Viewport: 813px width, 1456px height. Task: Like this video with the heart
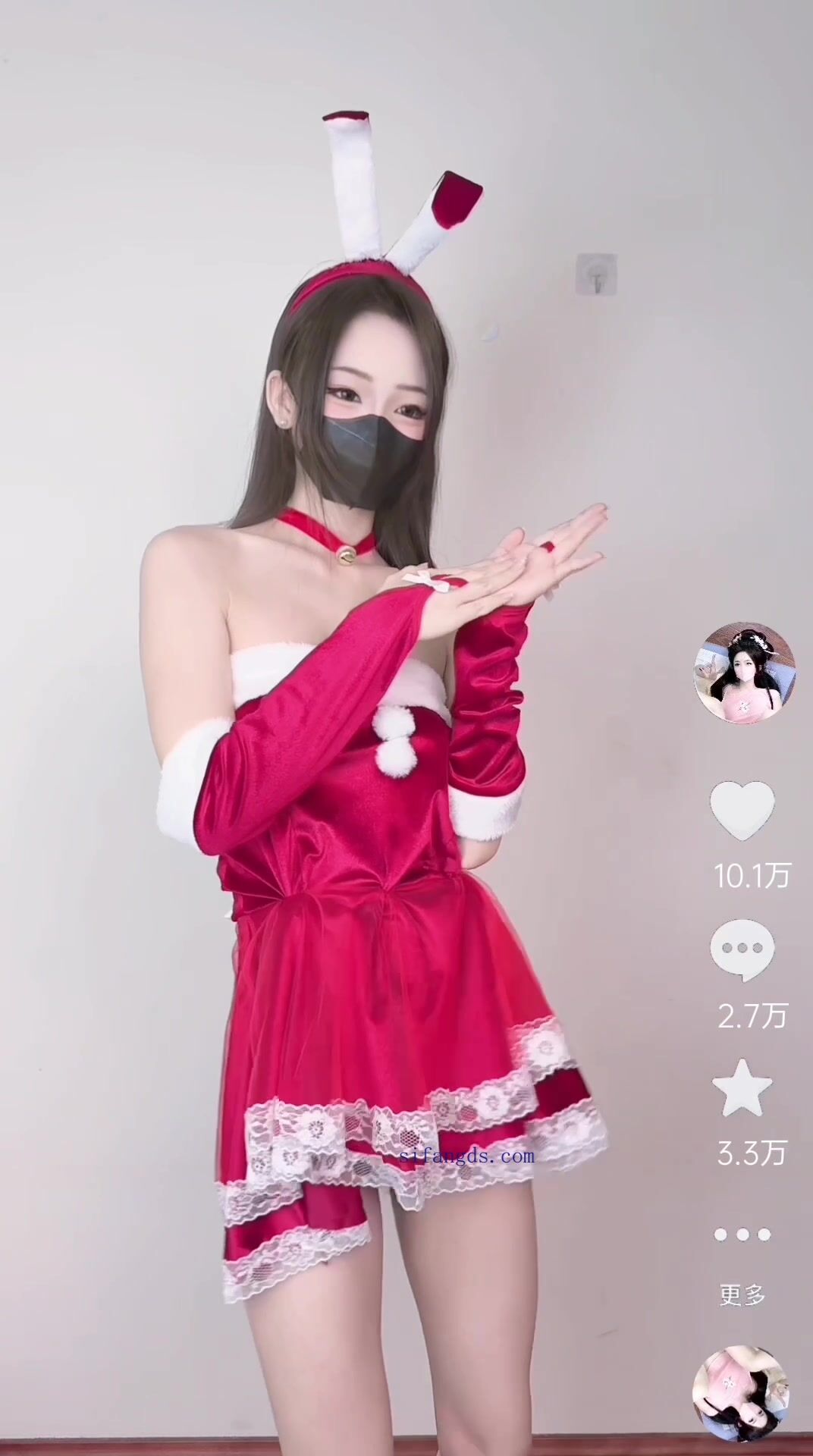click(742, 811)
